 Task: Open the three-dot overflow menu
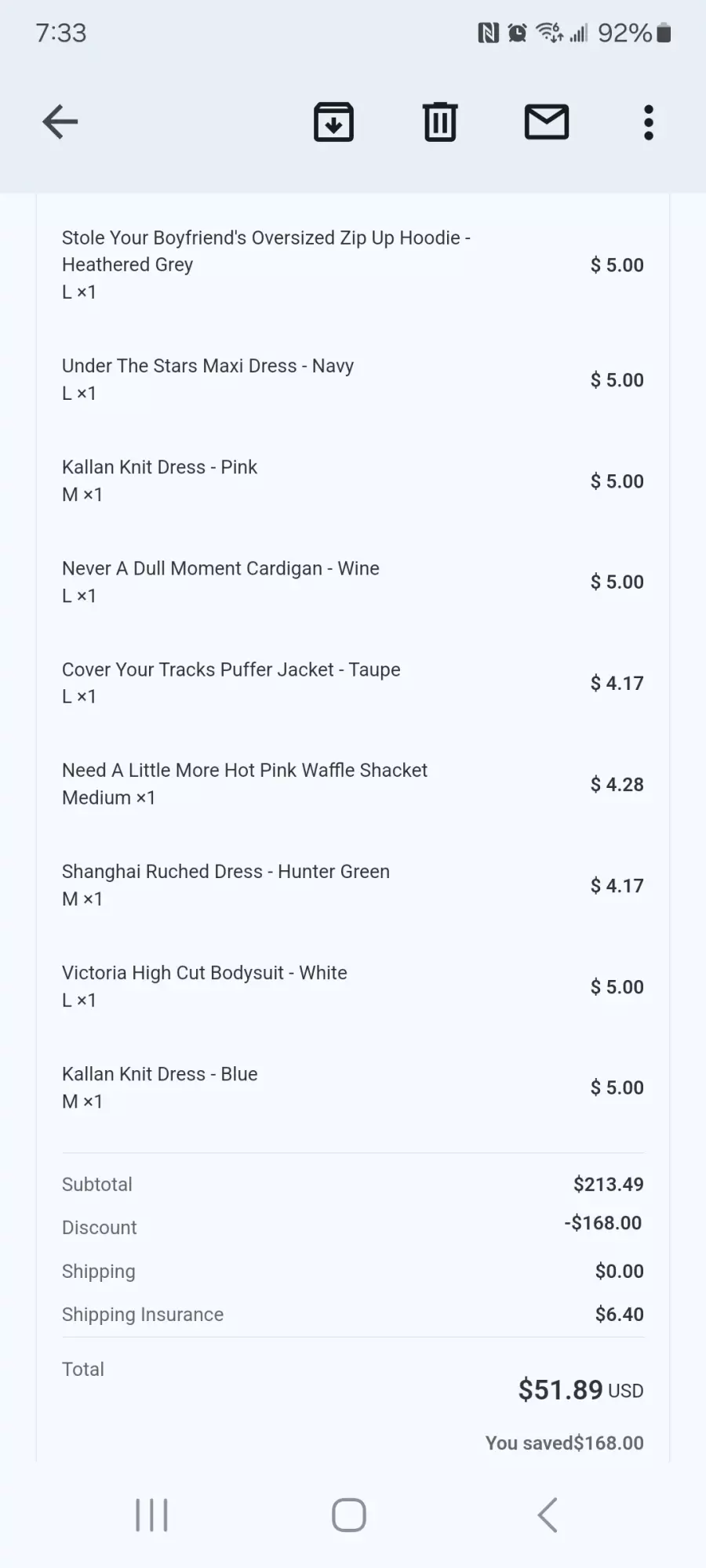[x=648, y=122]
